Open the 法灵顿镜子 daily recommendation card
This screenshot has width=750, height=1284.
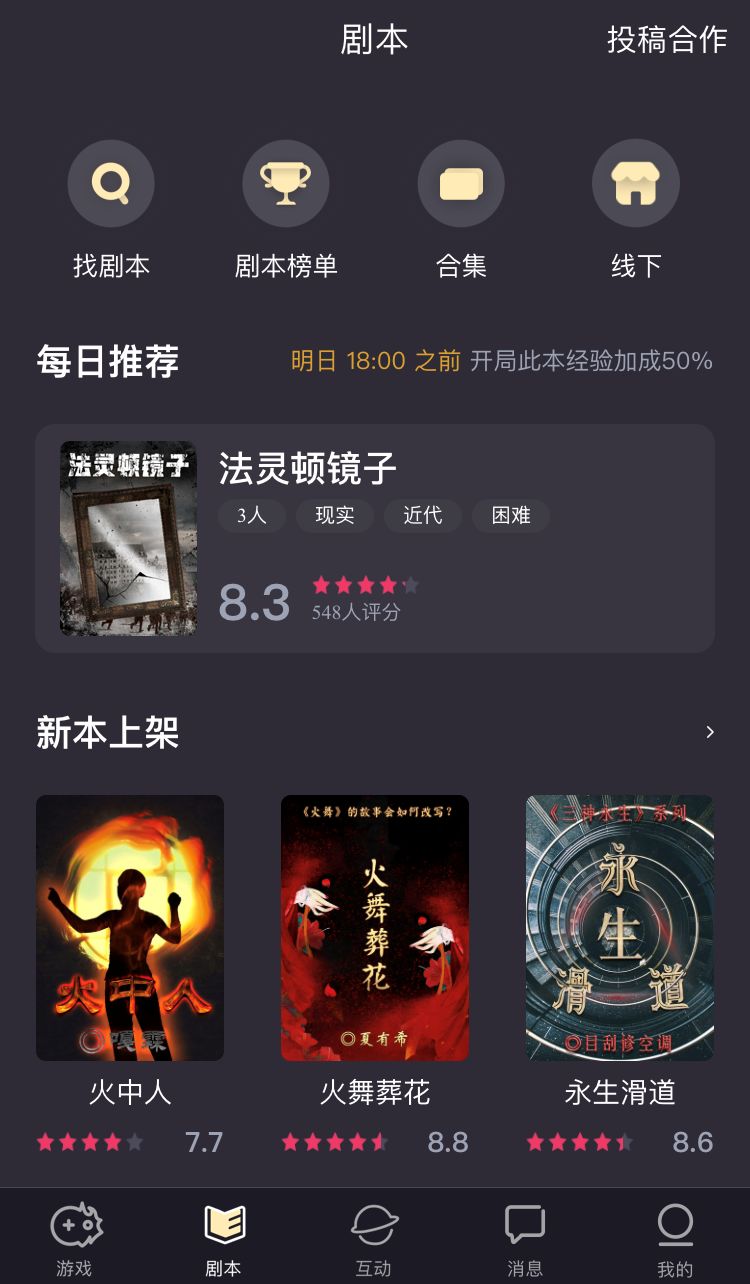tap(375, 538)
